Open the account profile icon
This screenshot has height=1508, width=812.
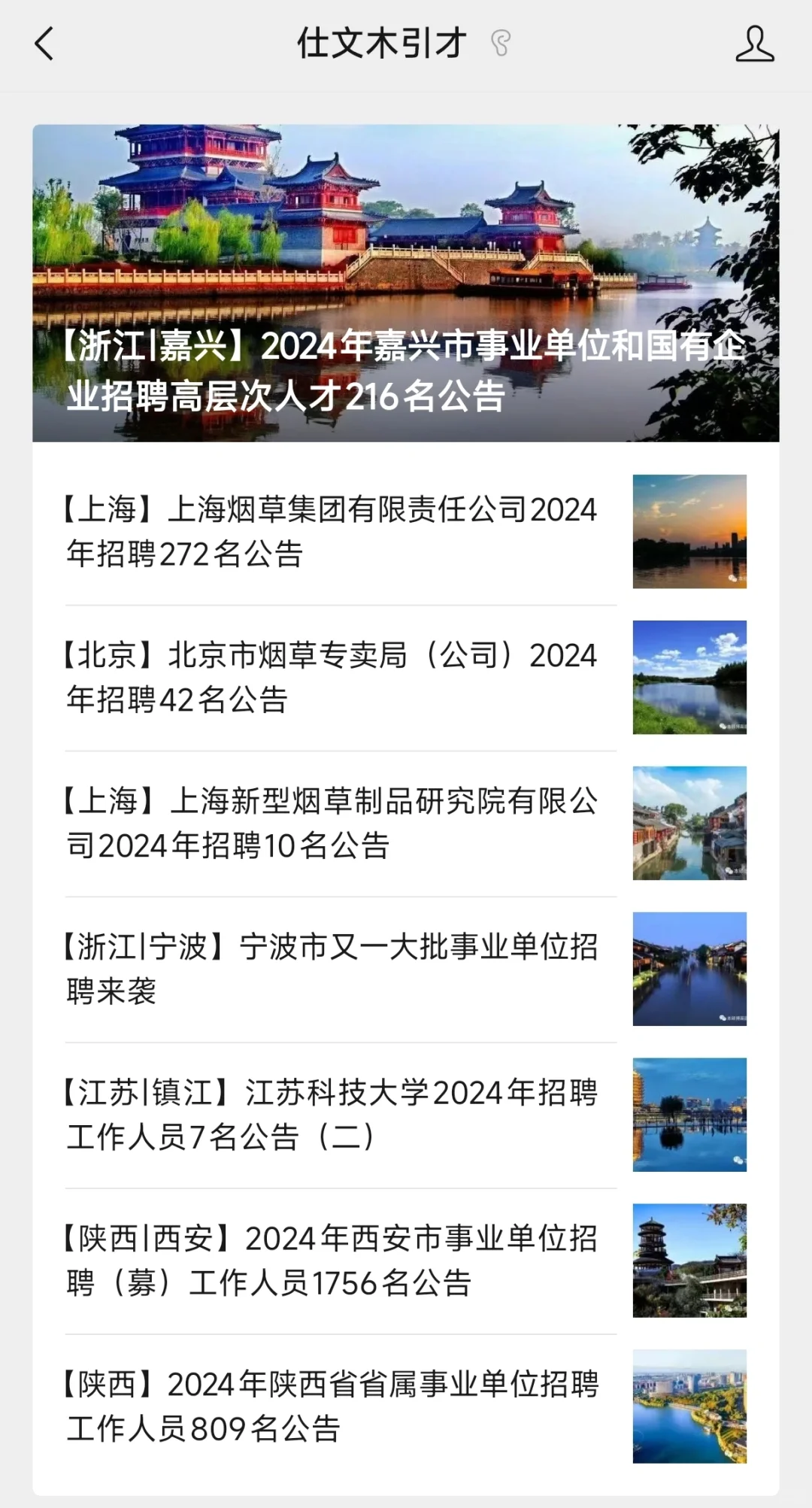coord(754,44)
